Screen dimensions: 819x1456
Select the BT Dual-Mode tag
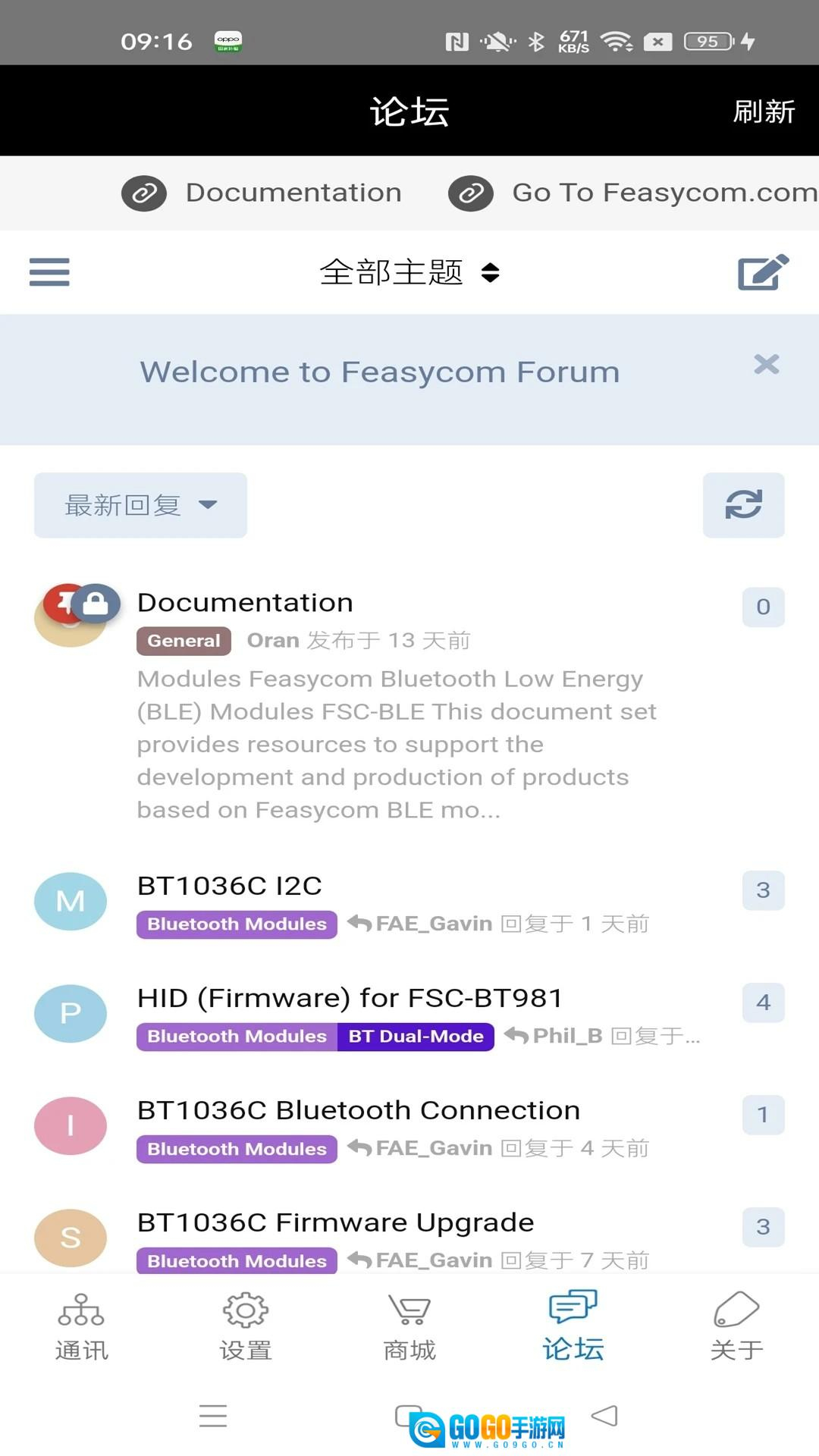(x=416, y=1037)
